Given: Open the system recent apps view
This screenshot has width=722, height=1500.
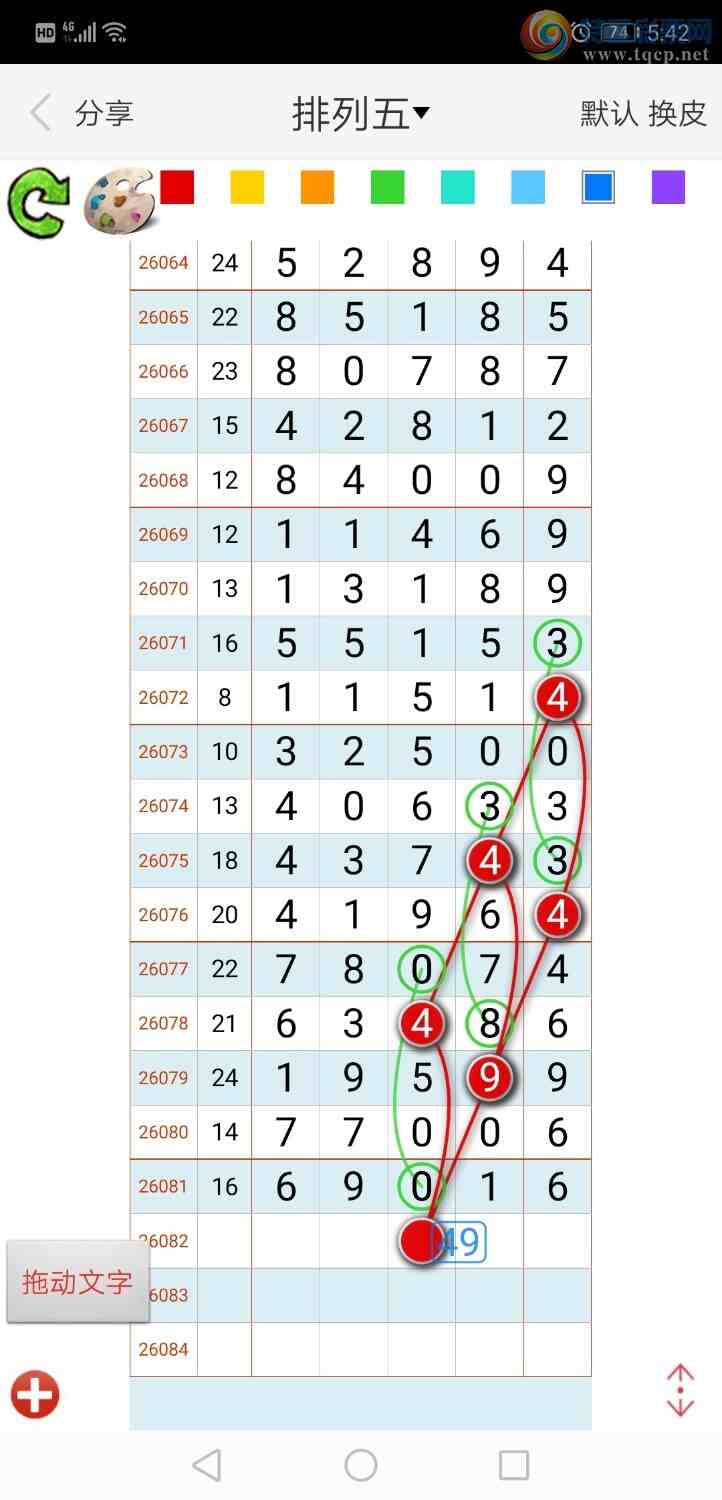Looking at the screenshot, I should (x=513, y=1465).
